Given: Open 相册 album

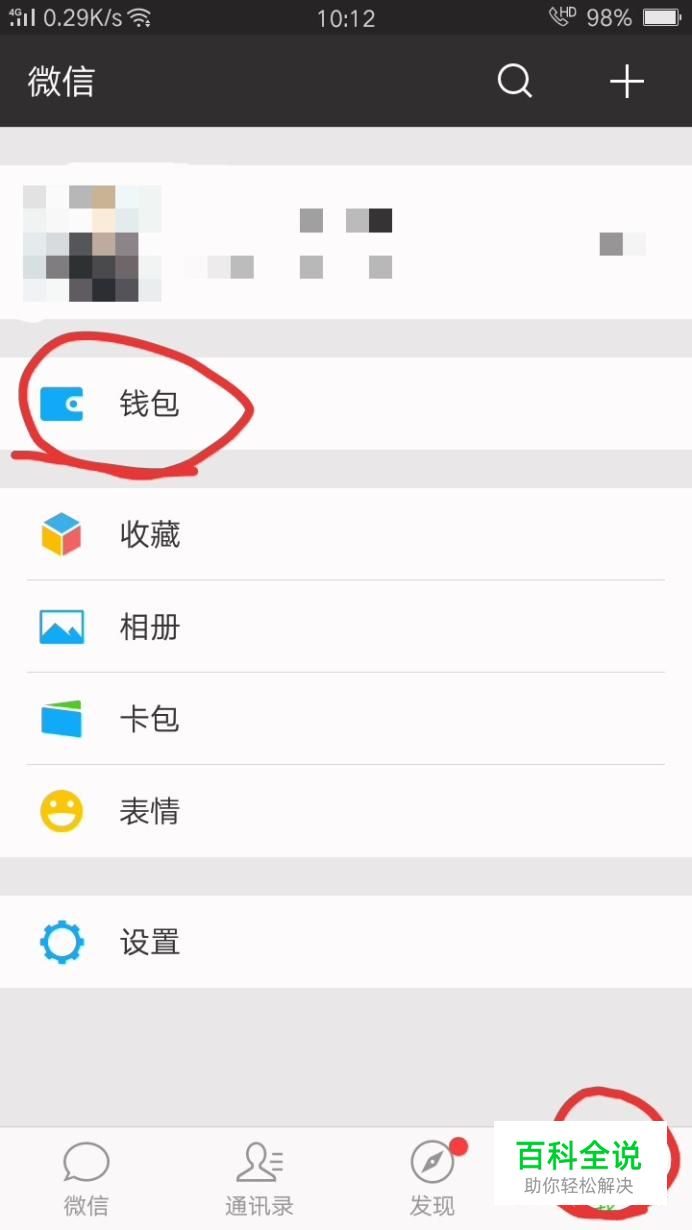Looking at the screenshot, I should 346,627.
